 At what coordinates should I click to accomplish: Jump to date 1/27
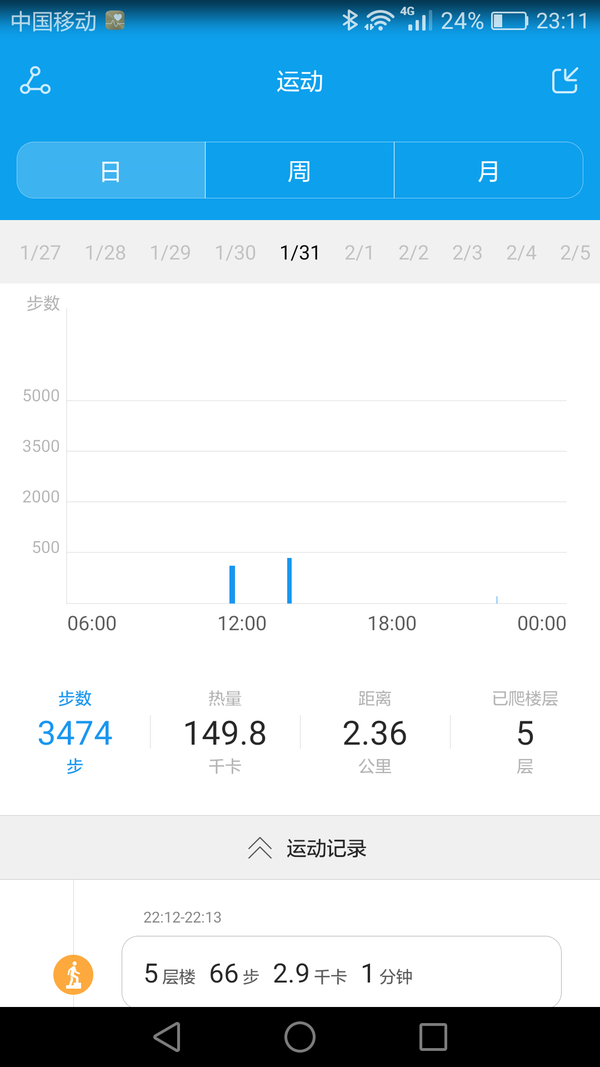(x=40, y=253)
